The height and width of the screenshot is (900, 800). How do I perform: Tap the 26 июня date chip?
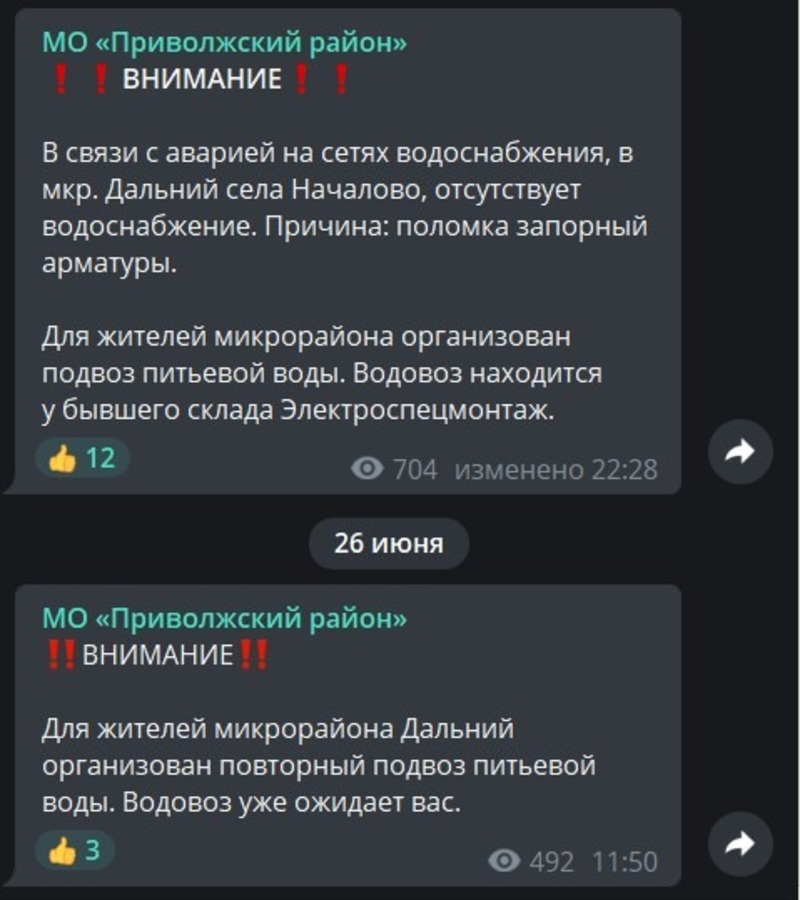tap(388, 544)
